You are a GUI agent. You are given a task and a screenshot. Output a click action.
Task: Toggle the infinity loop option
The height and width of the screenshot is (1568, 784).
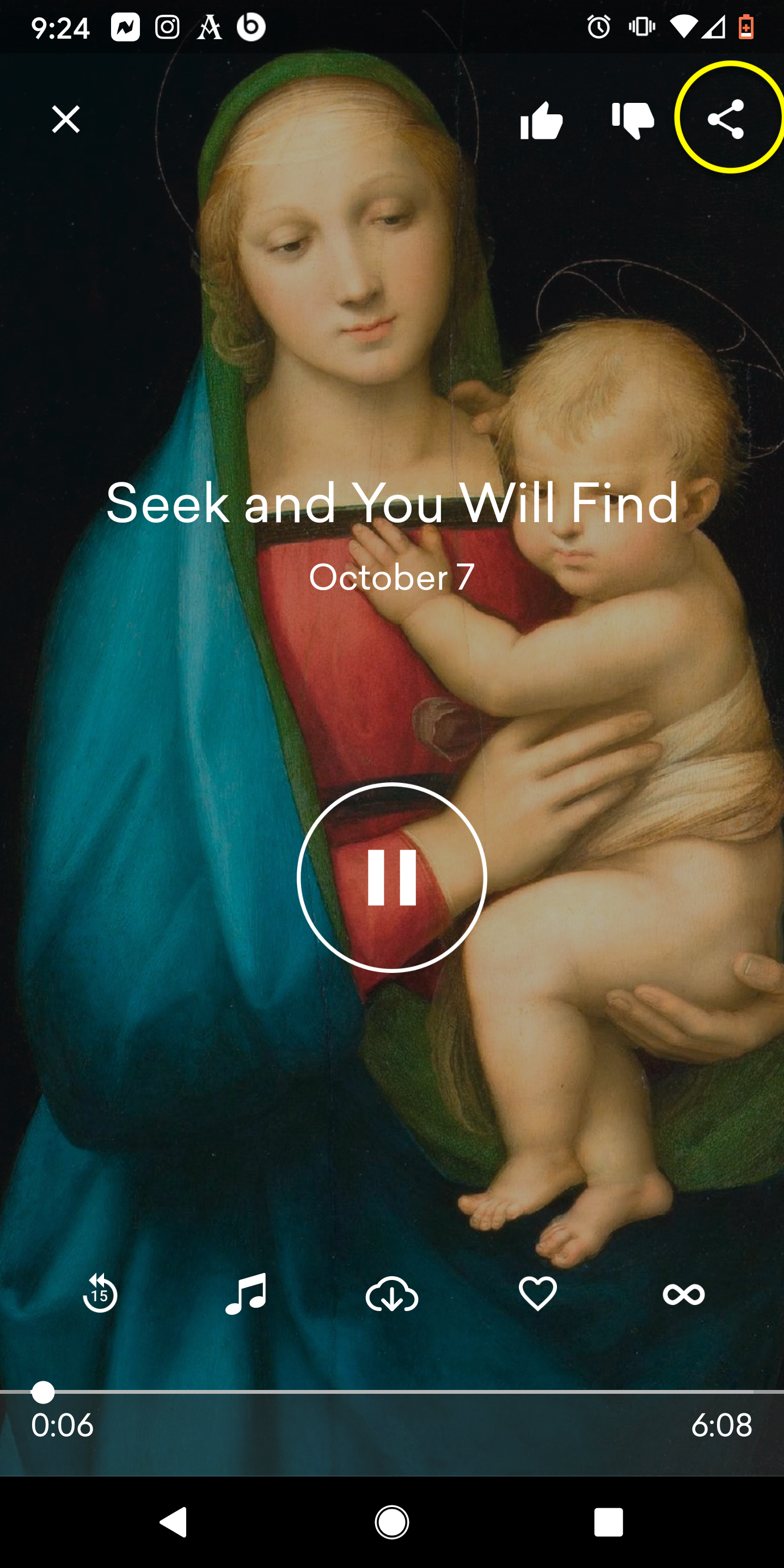[684, 1294]
